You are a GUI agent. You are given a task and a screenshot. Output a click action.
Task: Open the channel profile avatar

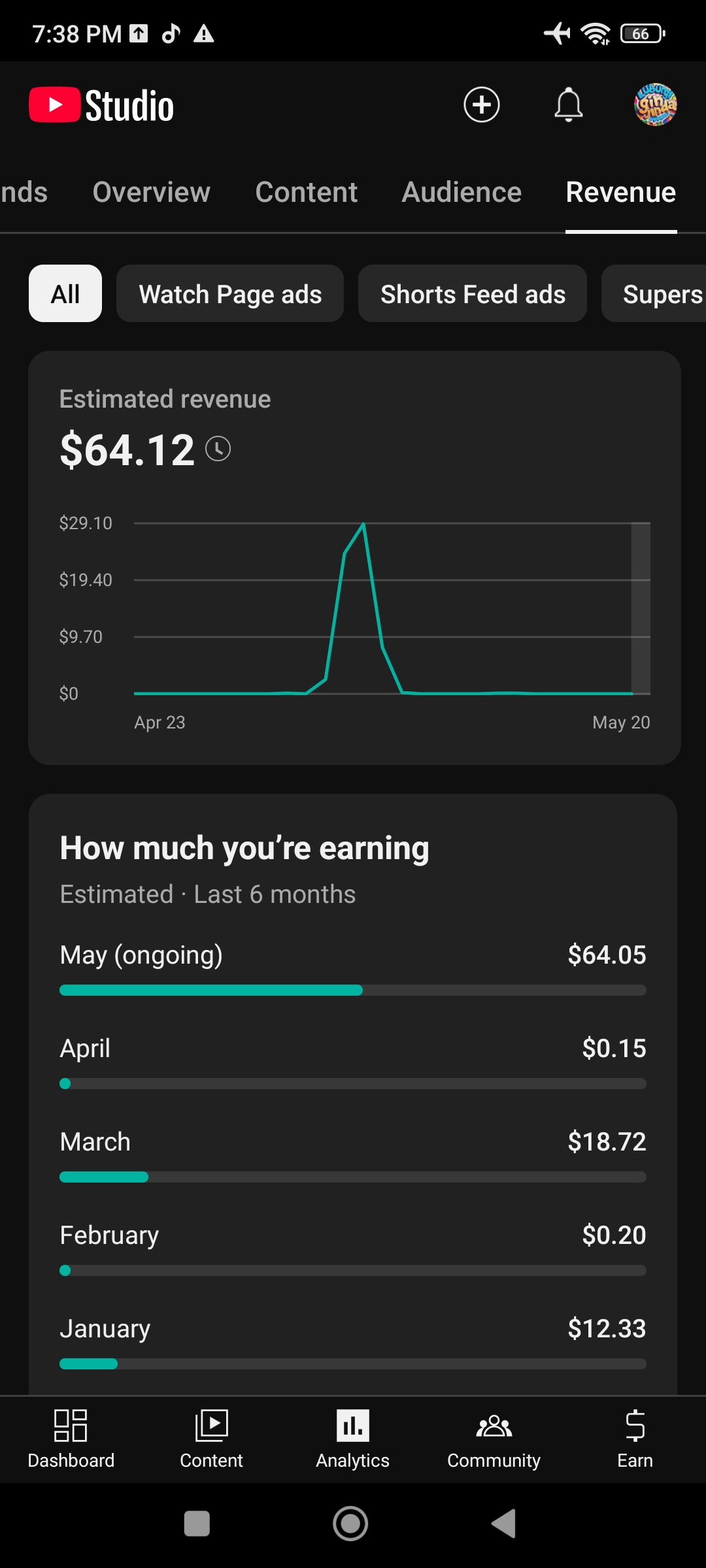click(656, 105)
